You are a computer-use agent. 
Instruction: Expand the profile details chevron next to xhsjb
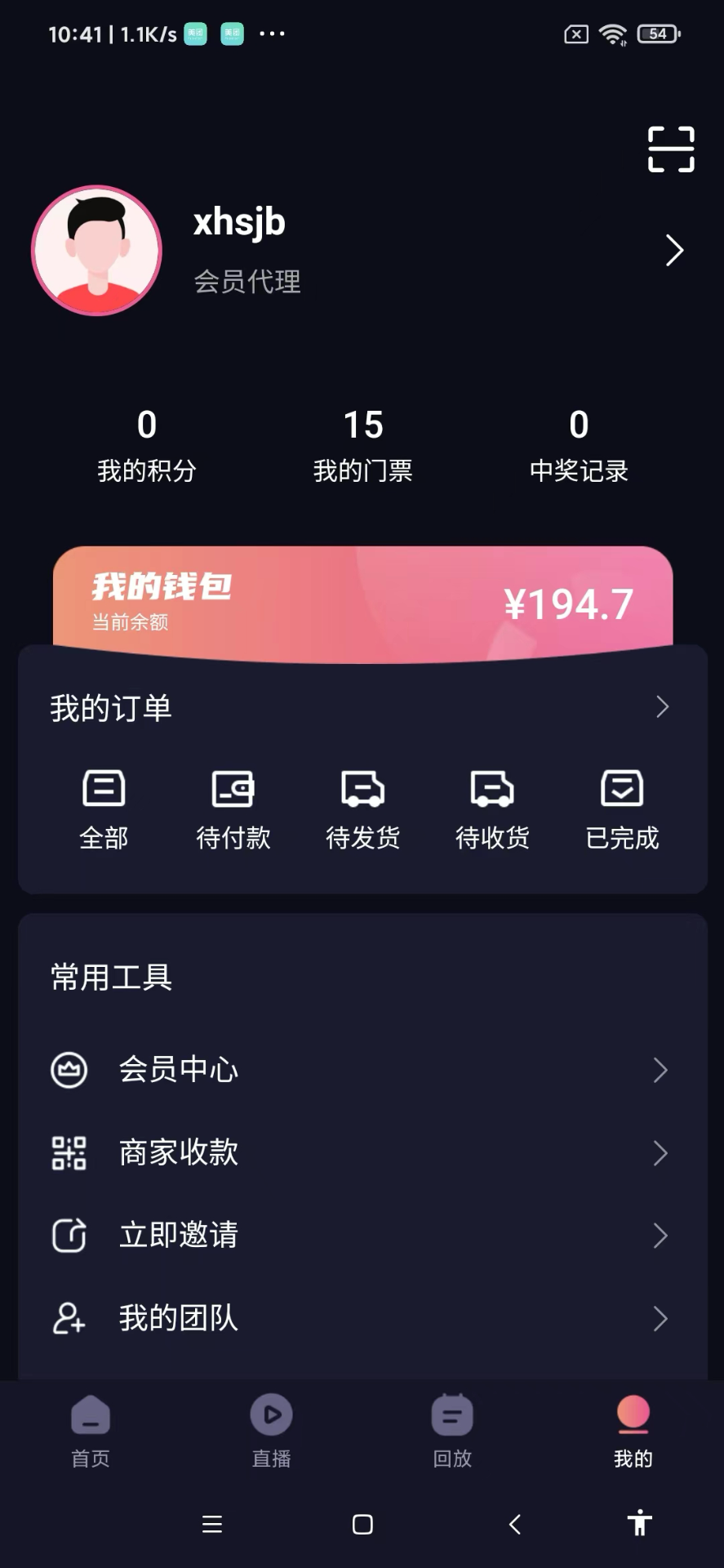(673, 251)
